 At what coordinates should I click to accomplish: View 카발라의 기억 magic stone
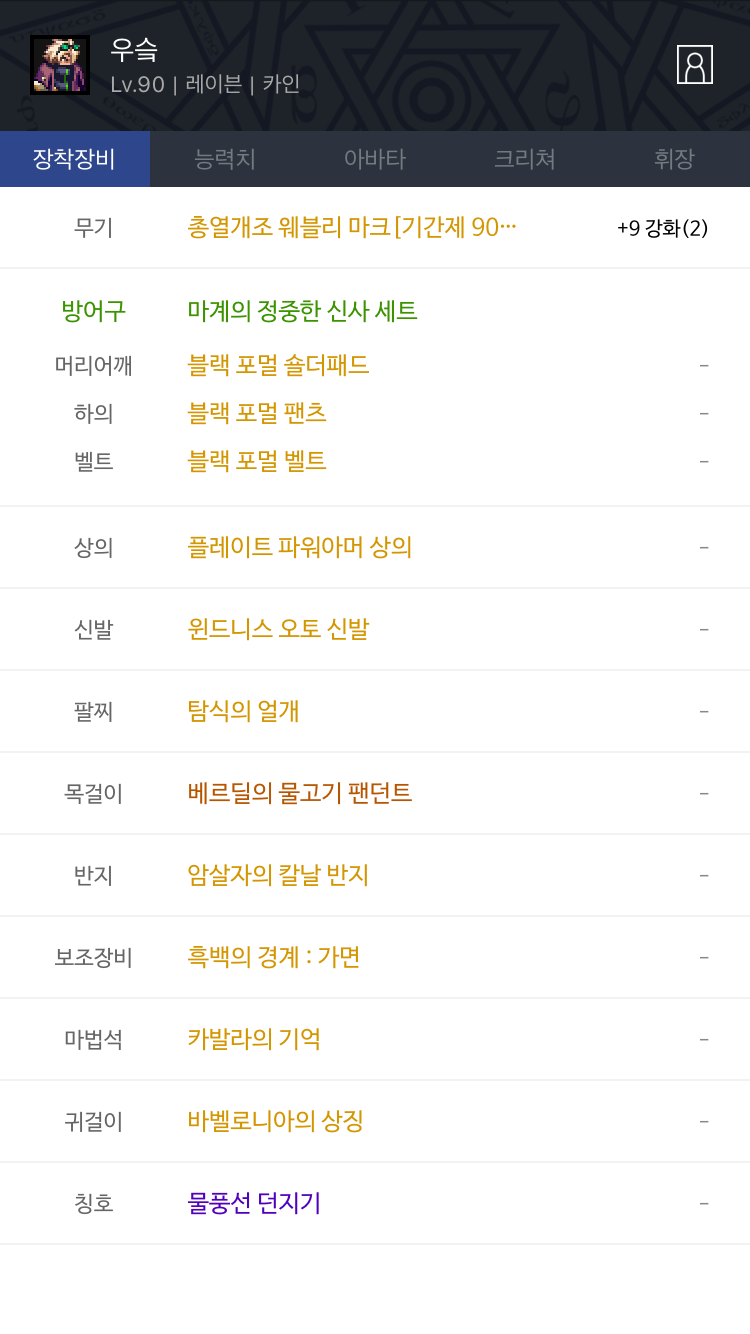[254, 1039]
